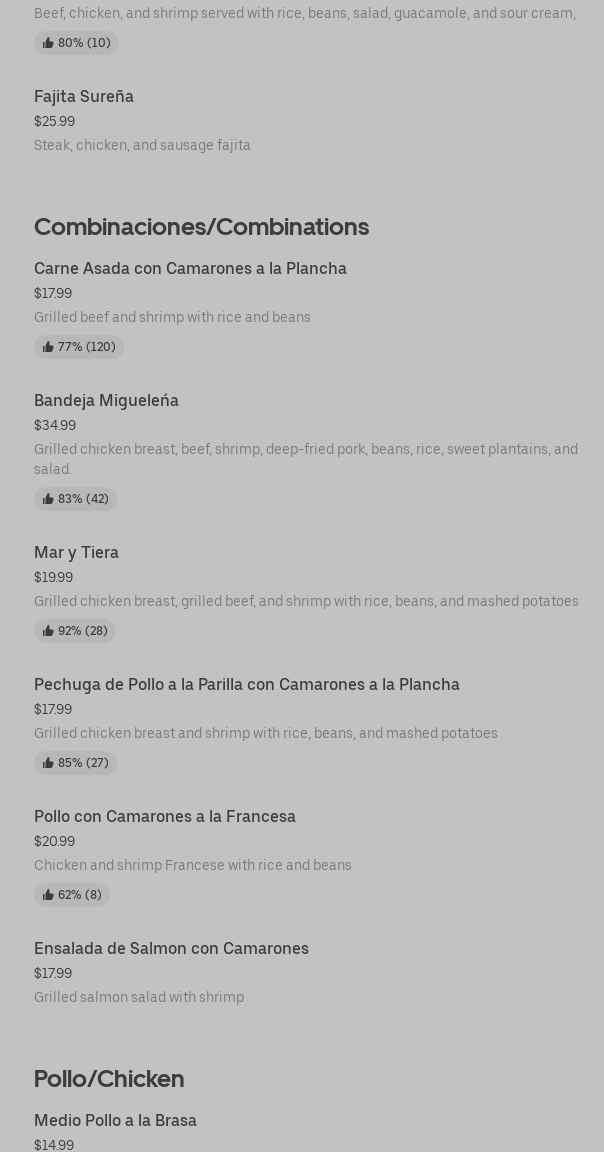Open the Bandeja Migueleńa dish
The image size is (604, 1152).
click(x=106, y=401)
